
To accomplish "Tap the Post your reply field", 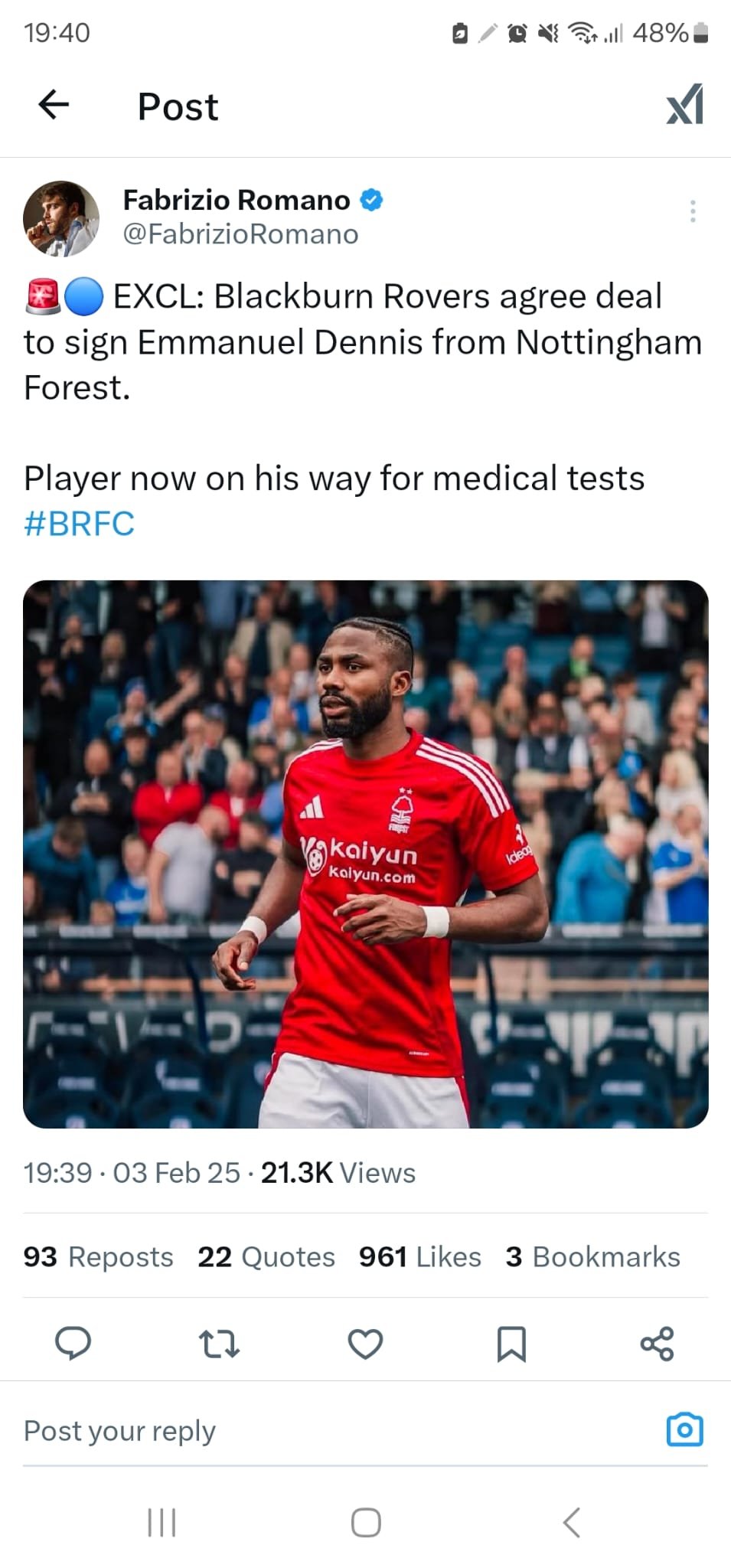I will click(x=306, y=1430).
